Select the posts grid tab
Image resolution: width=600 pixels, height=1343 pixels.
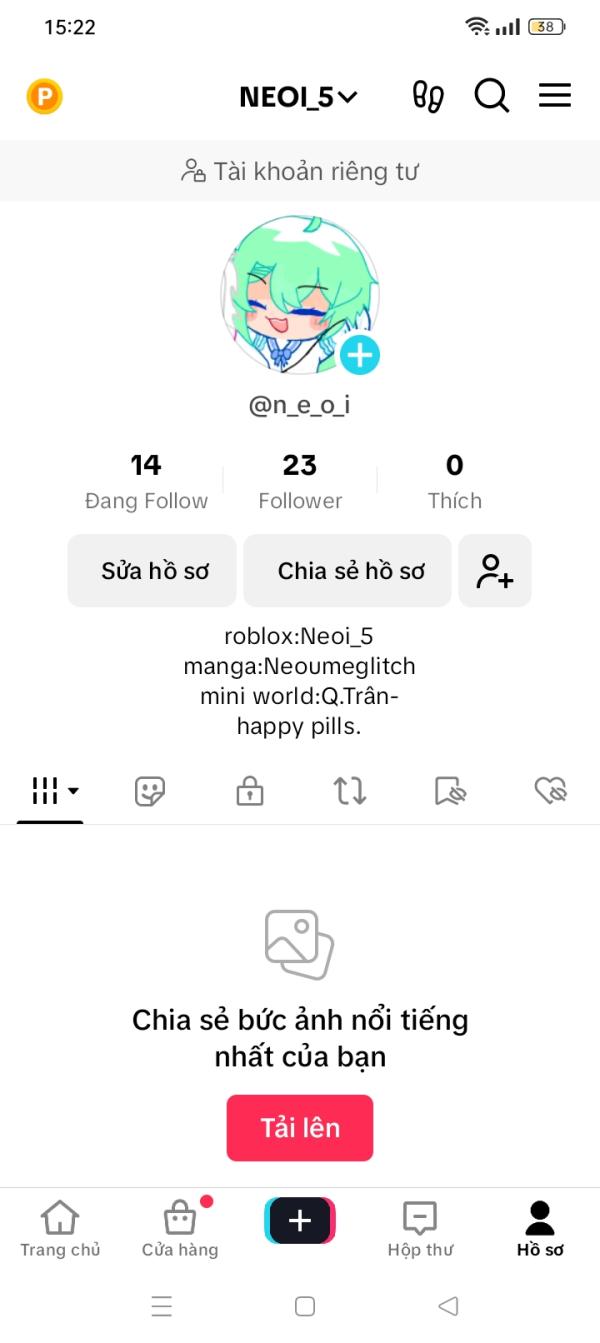pyautogui.click(x=50, y=792)
